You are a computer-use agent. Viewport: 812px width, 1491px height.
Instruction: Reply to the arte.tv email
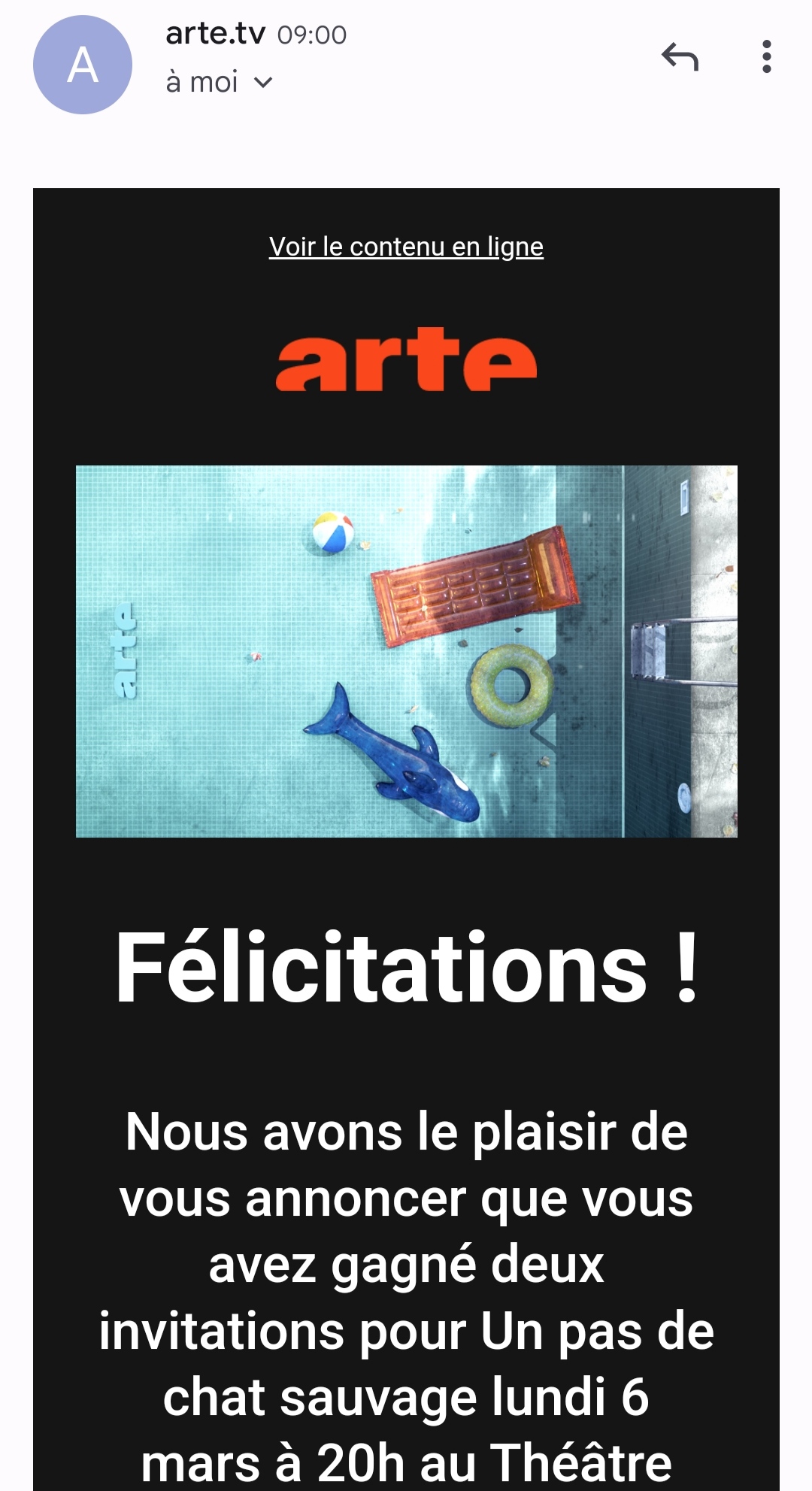tap(680, 57)
